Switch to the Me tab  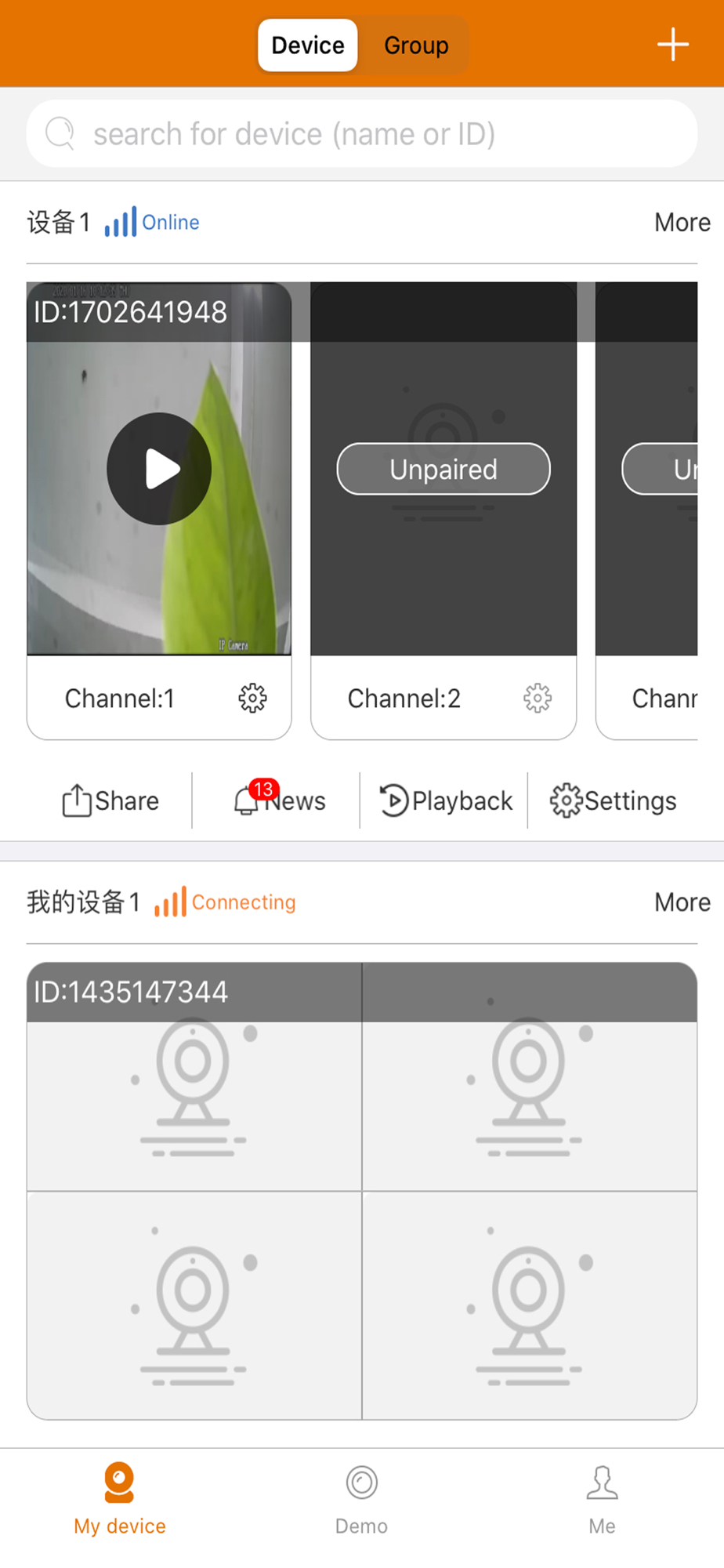[x=602, y=1500]
